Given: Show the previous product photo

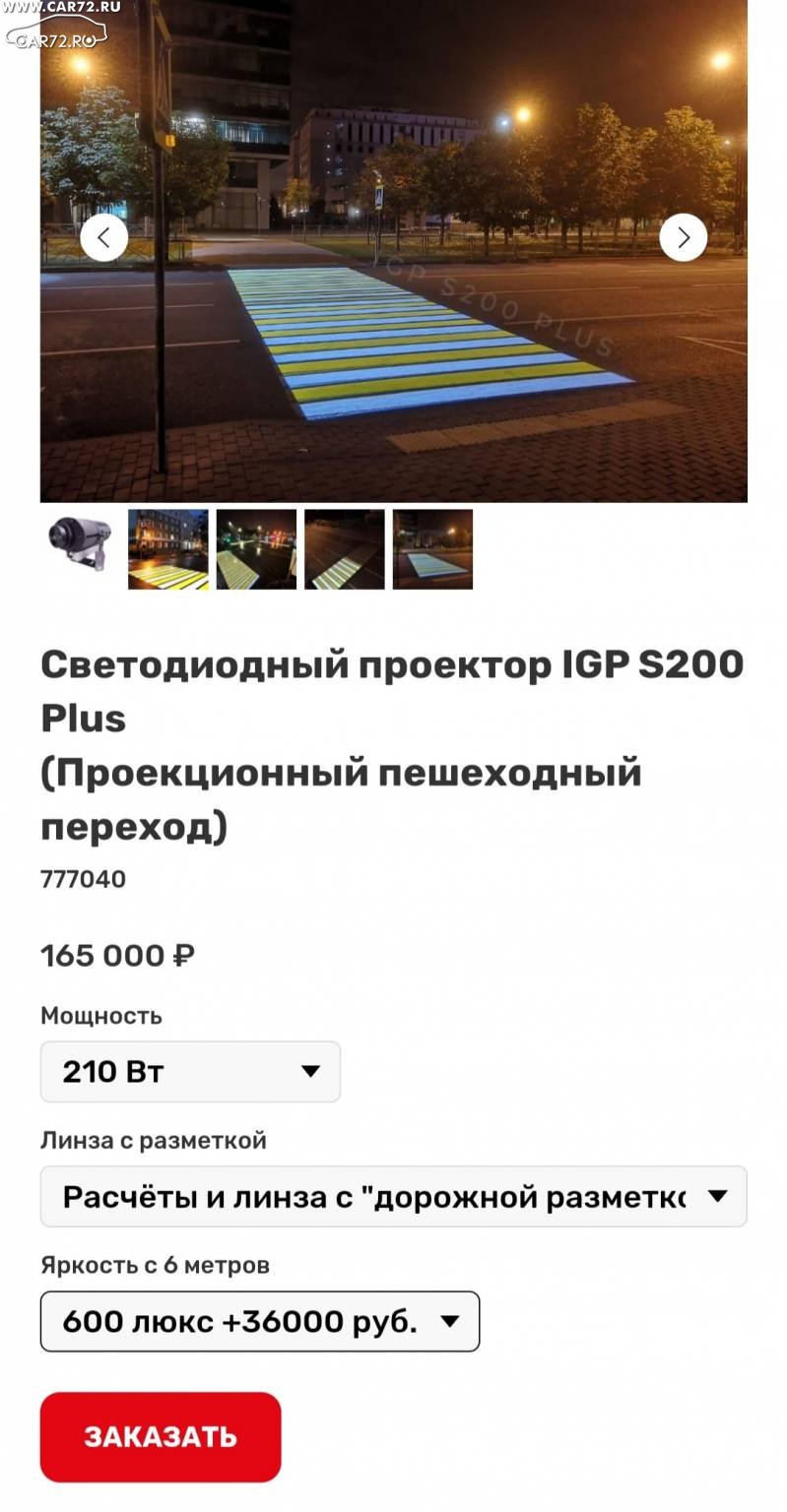Looking at the screenshot, I should coord(104,237).
